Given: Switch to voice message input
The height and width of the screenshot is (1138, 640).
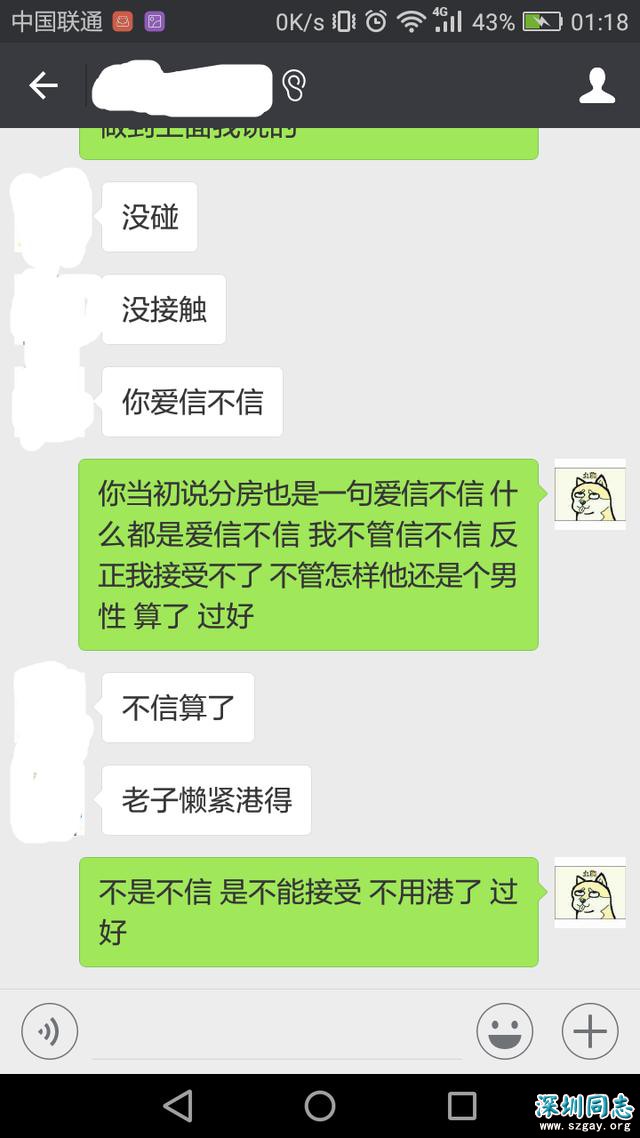Looking at the screenshot, I should pyautogui.click(x=49, y=1031).
